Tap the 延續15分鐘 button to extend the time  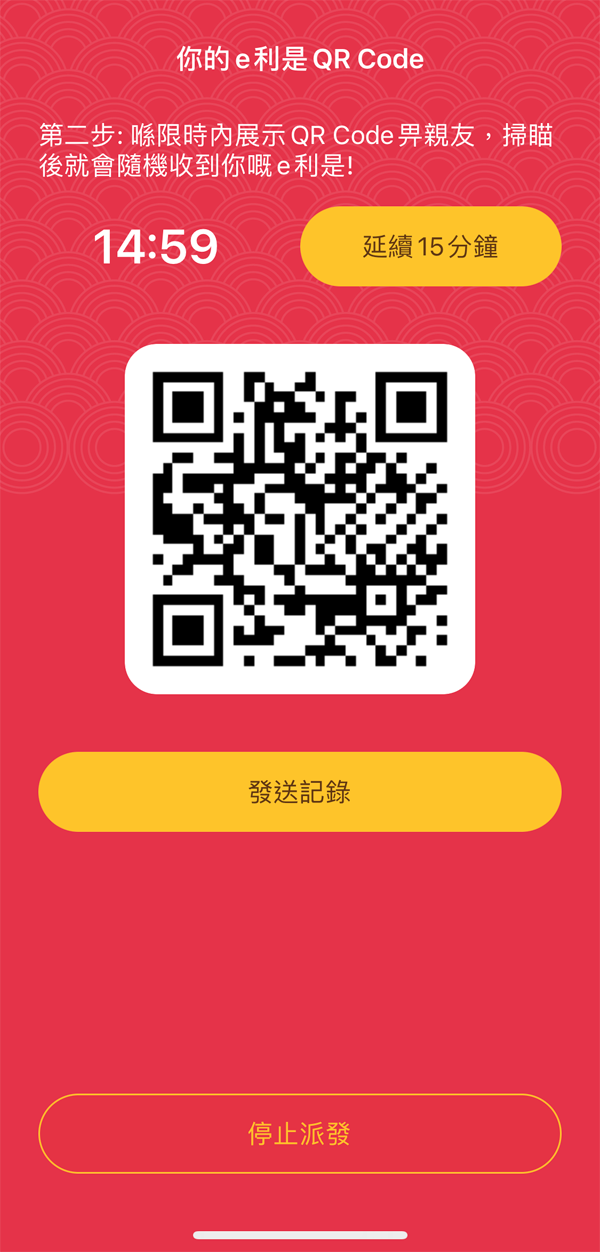430,246
